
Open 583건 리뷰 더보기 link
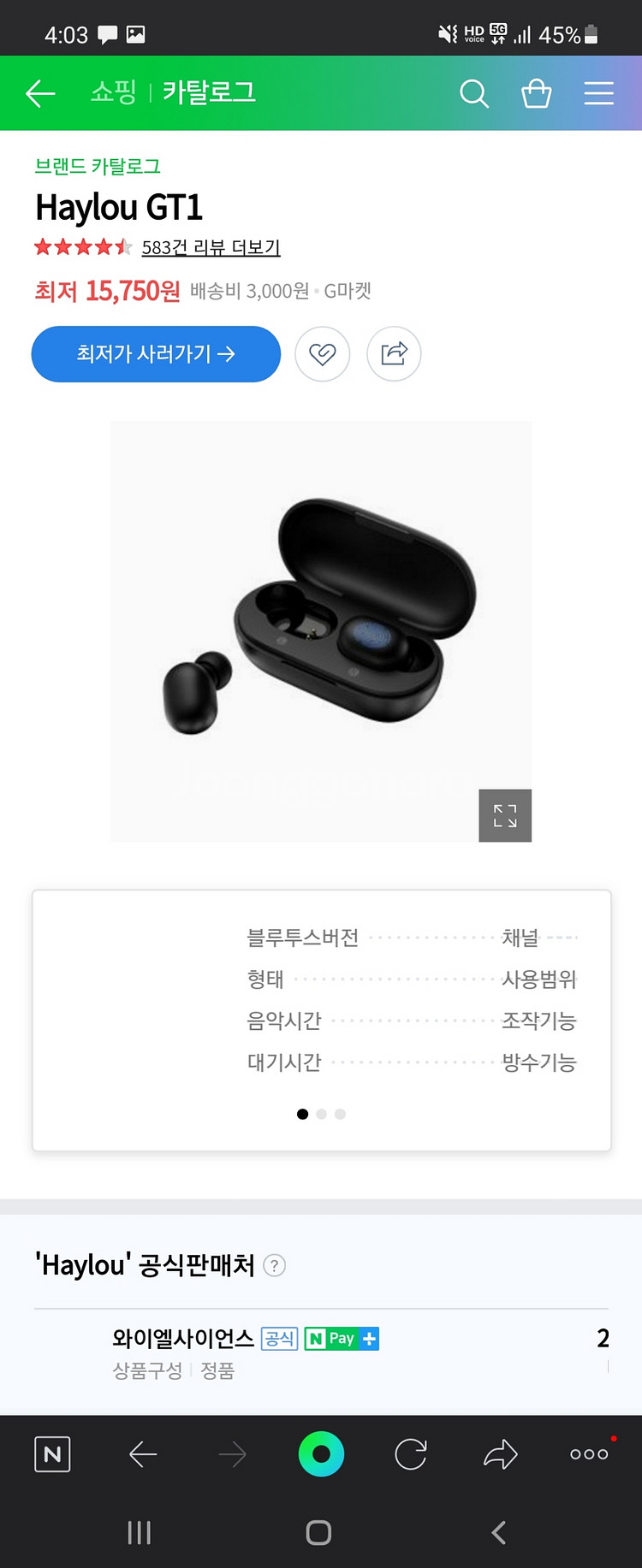(x=211, y=248)
